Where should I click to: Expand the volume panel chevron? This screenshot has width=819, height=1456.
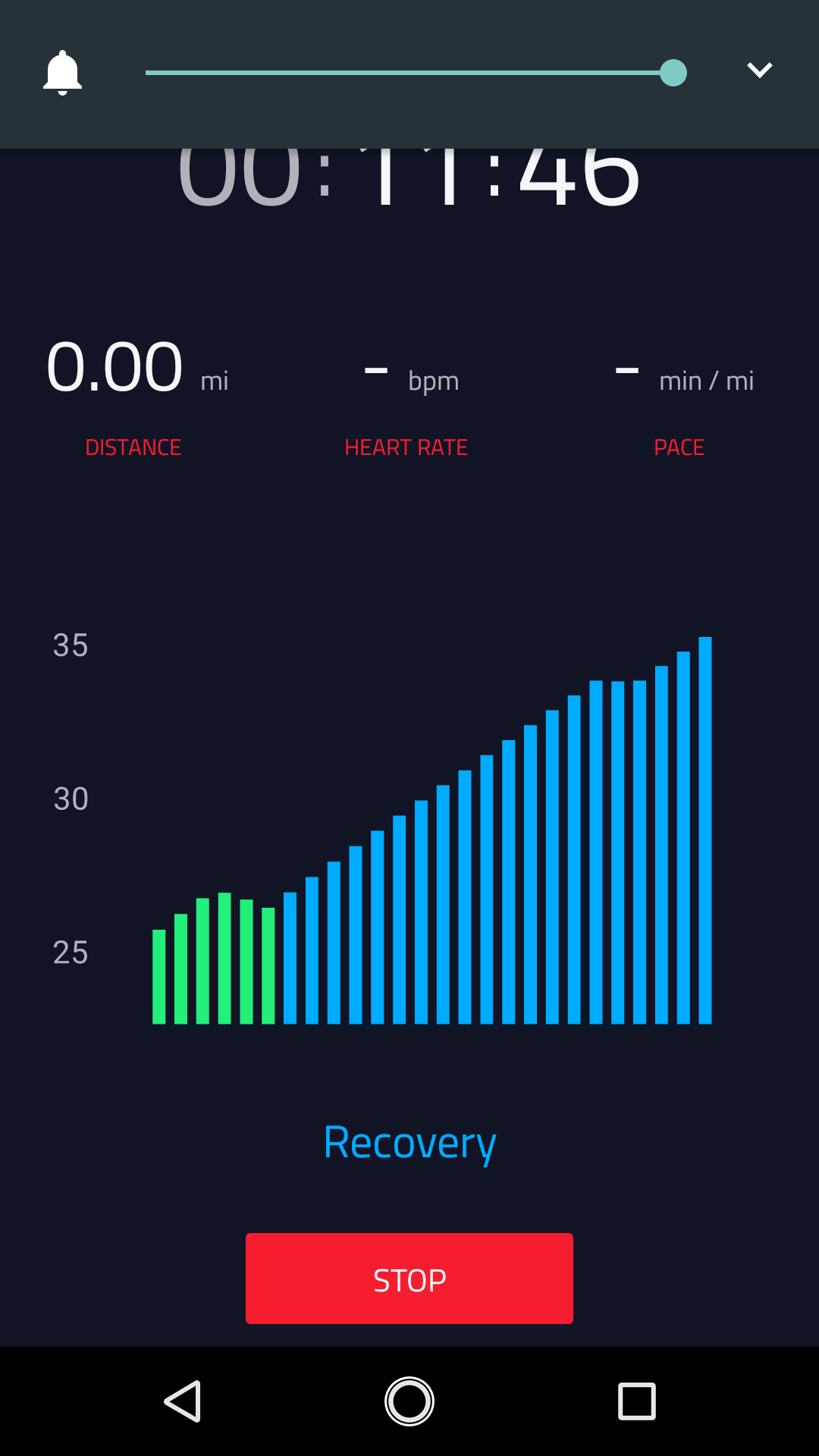pos(759,71)
